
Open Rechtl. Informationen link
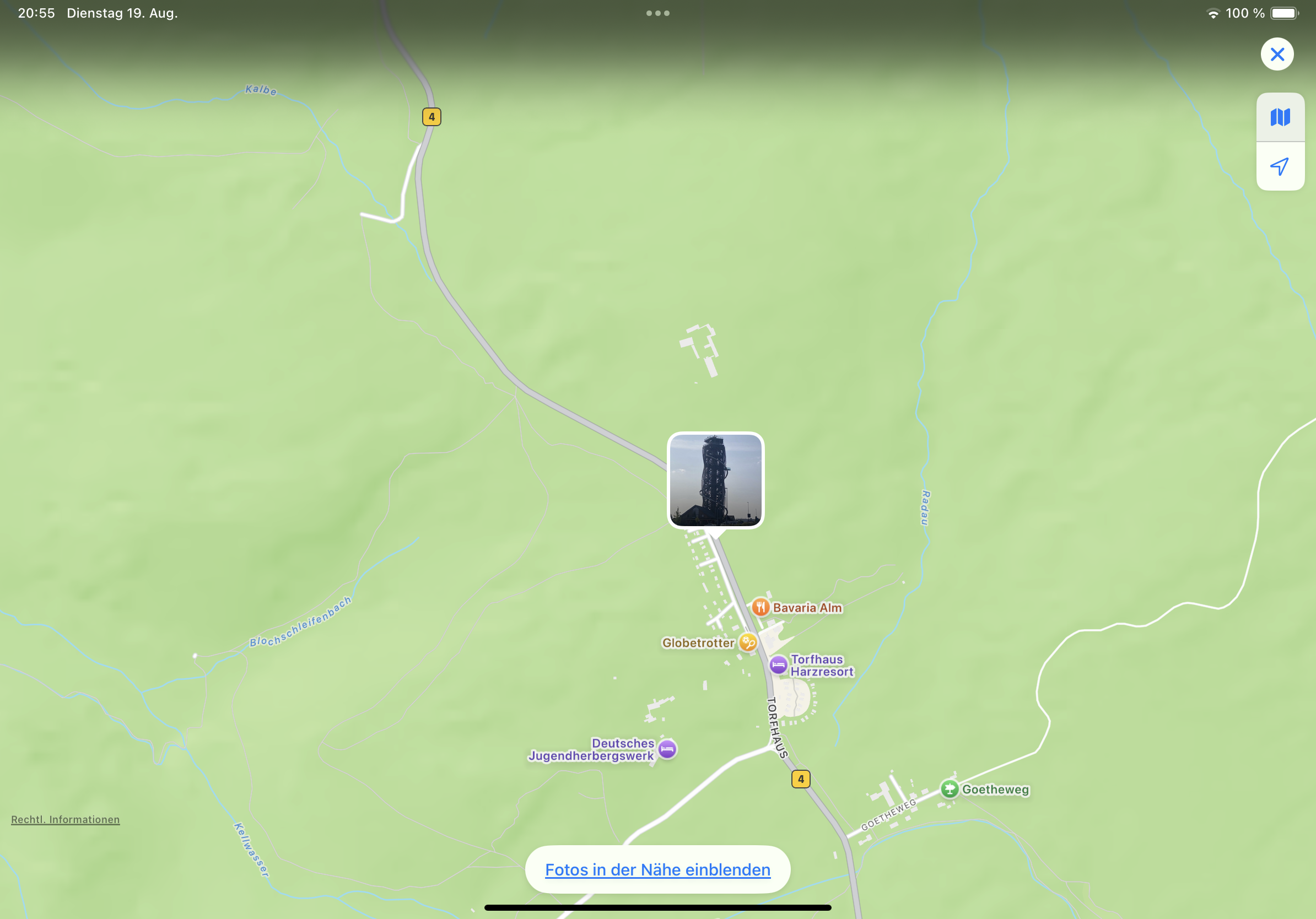(66, 819)
